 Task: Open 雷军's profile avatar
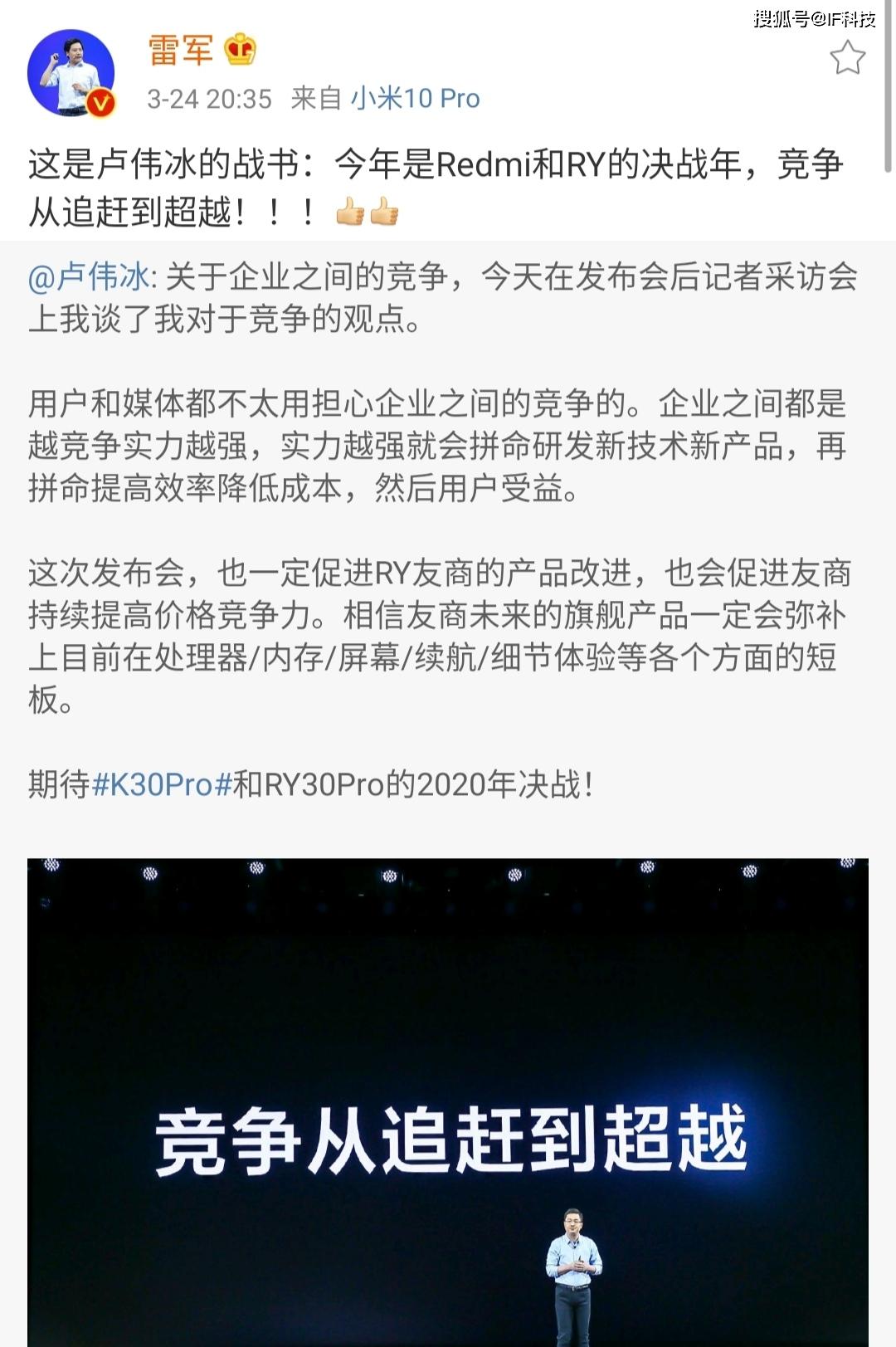pos(71,74)
